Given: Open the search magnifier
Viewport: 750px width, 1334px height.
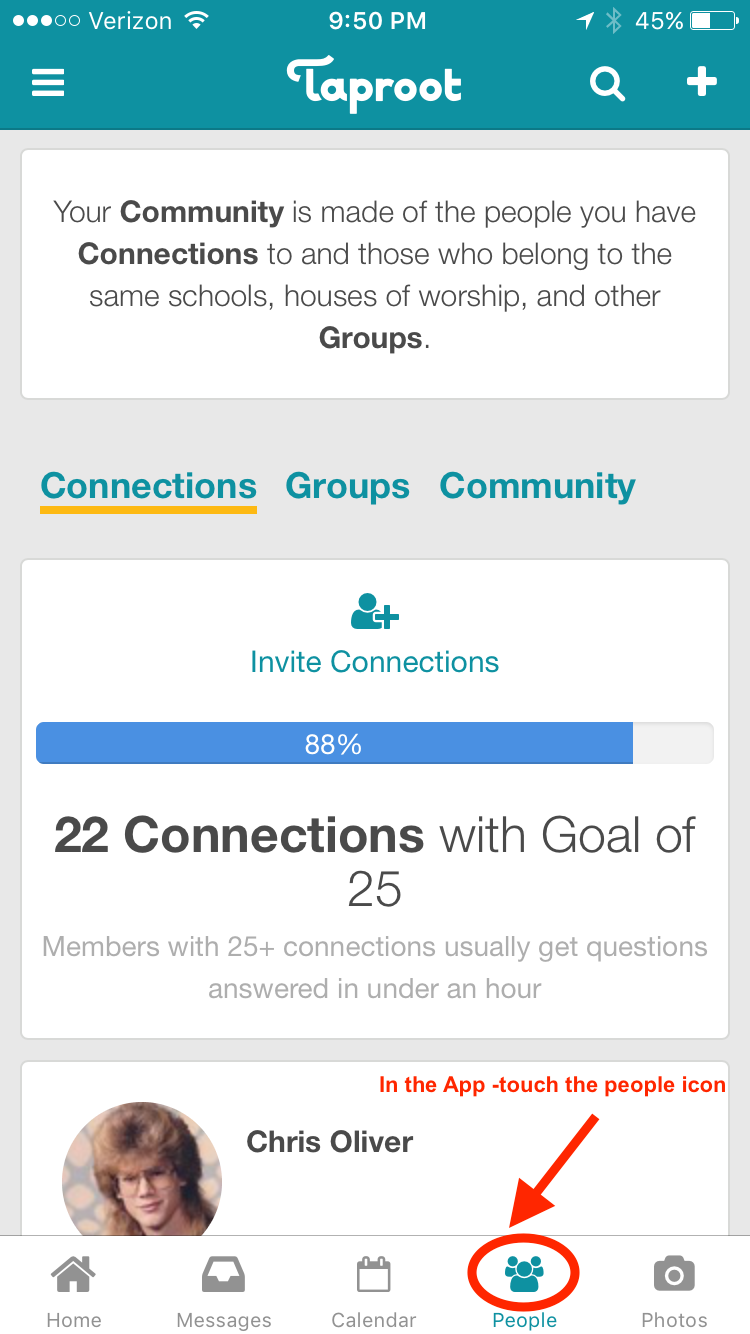Looking at the screenshot, I should tap(607, 83).
